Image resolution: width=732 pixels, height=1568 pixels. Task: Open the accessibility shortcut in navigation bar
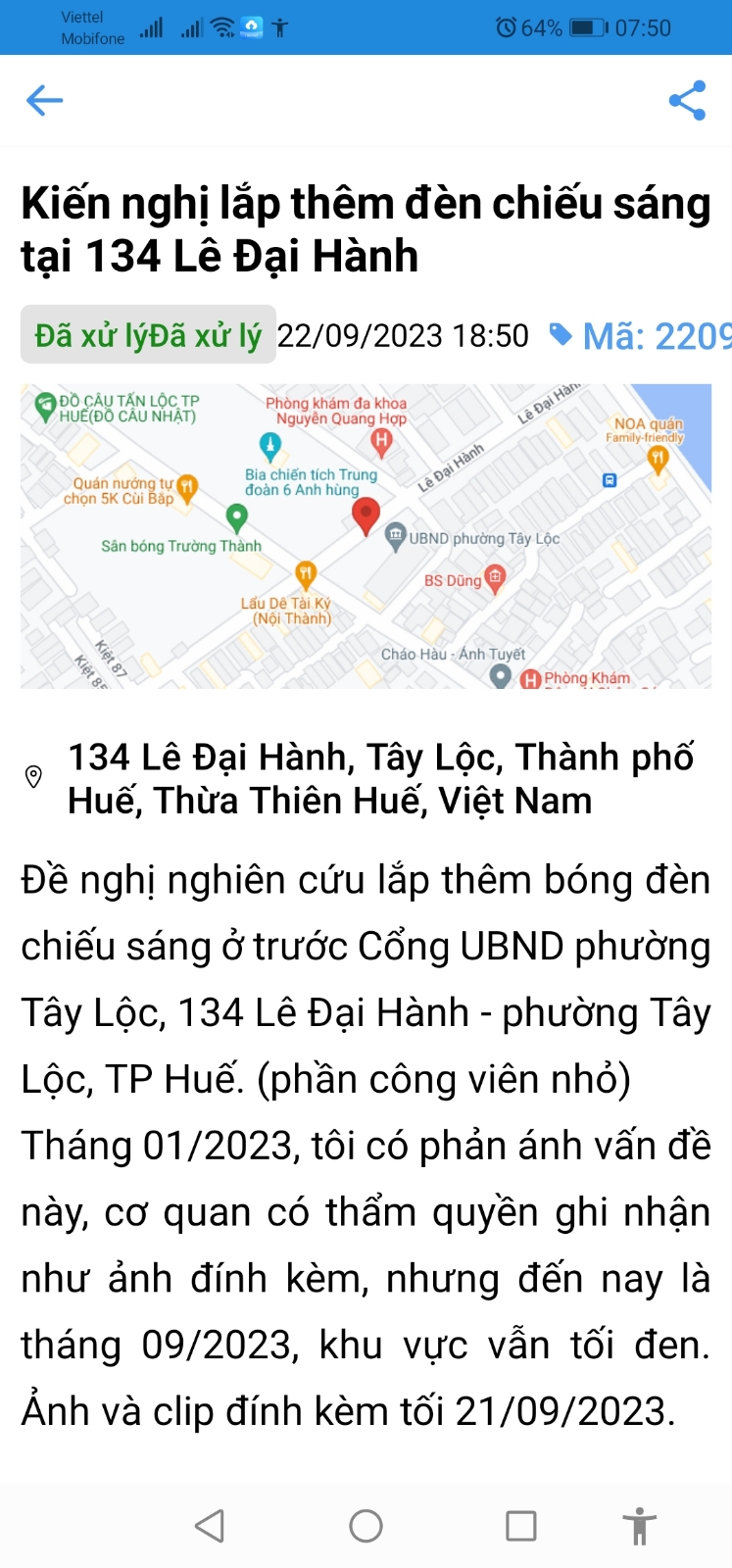(639, 1526)
